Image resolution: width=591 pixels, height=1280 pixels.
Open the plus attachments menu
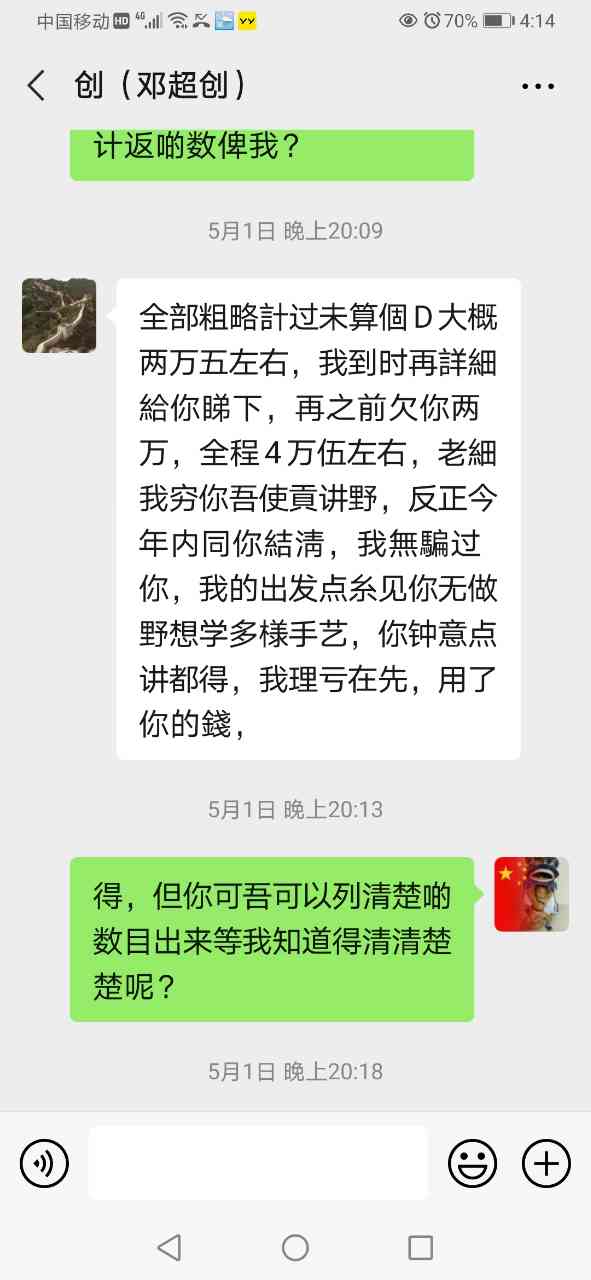[x=546, y=1164]
